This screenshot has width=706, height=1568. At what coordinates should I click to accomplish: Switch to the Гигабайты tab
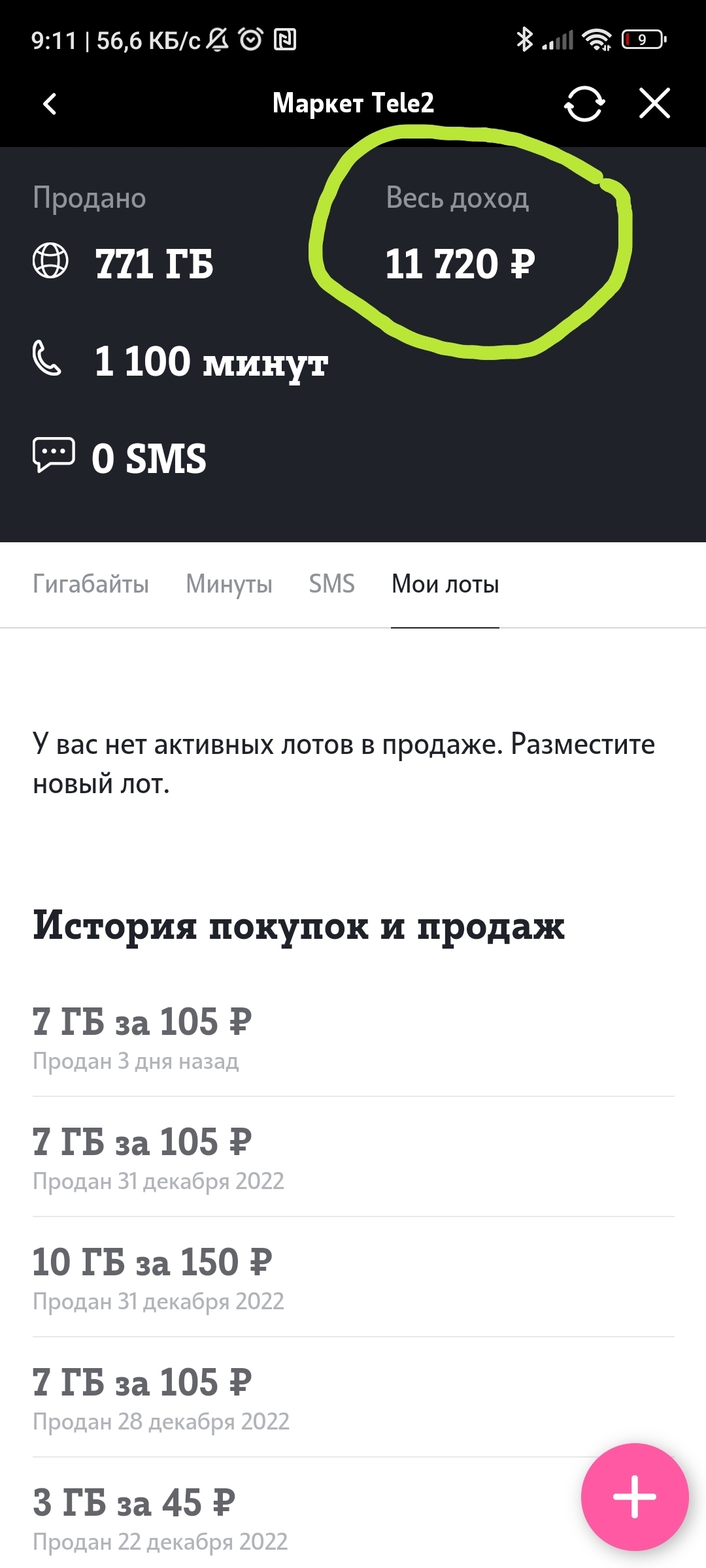(91, 584)
